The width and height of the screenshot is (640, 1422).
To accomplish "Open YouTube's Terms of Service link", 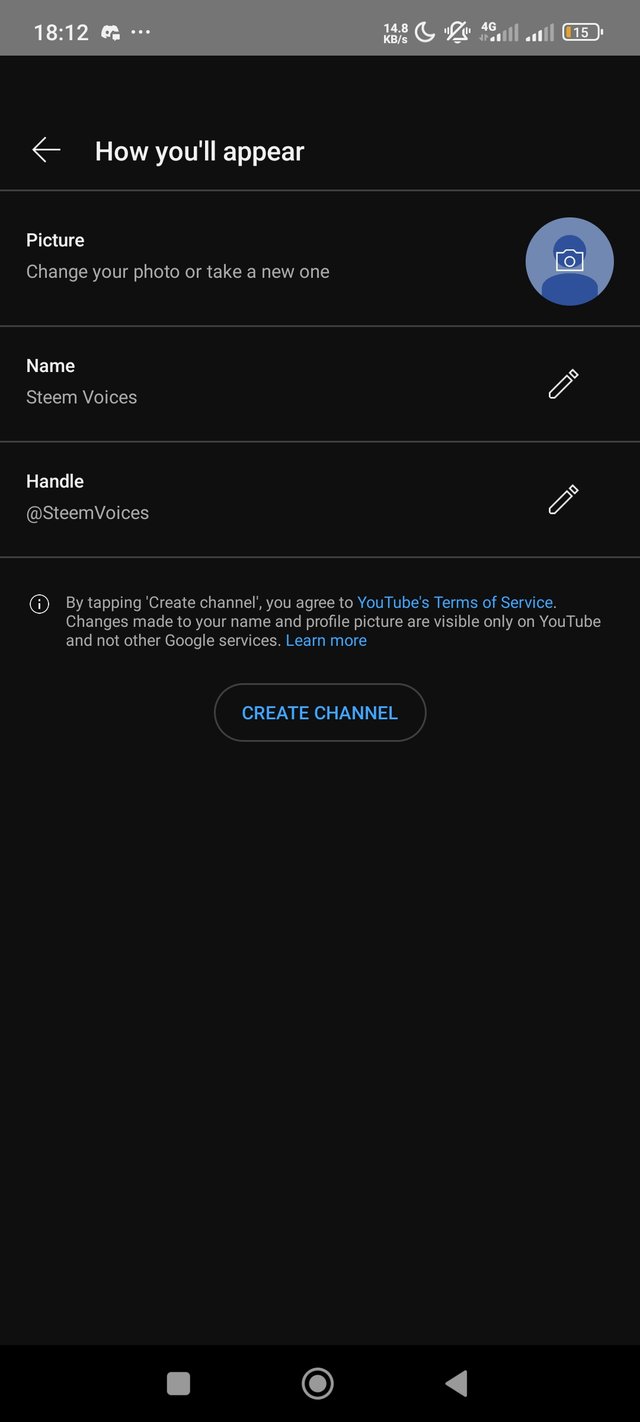I will click(x=455, y=602).
